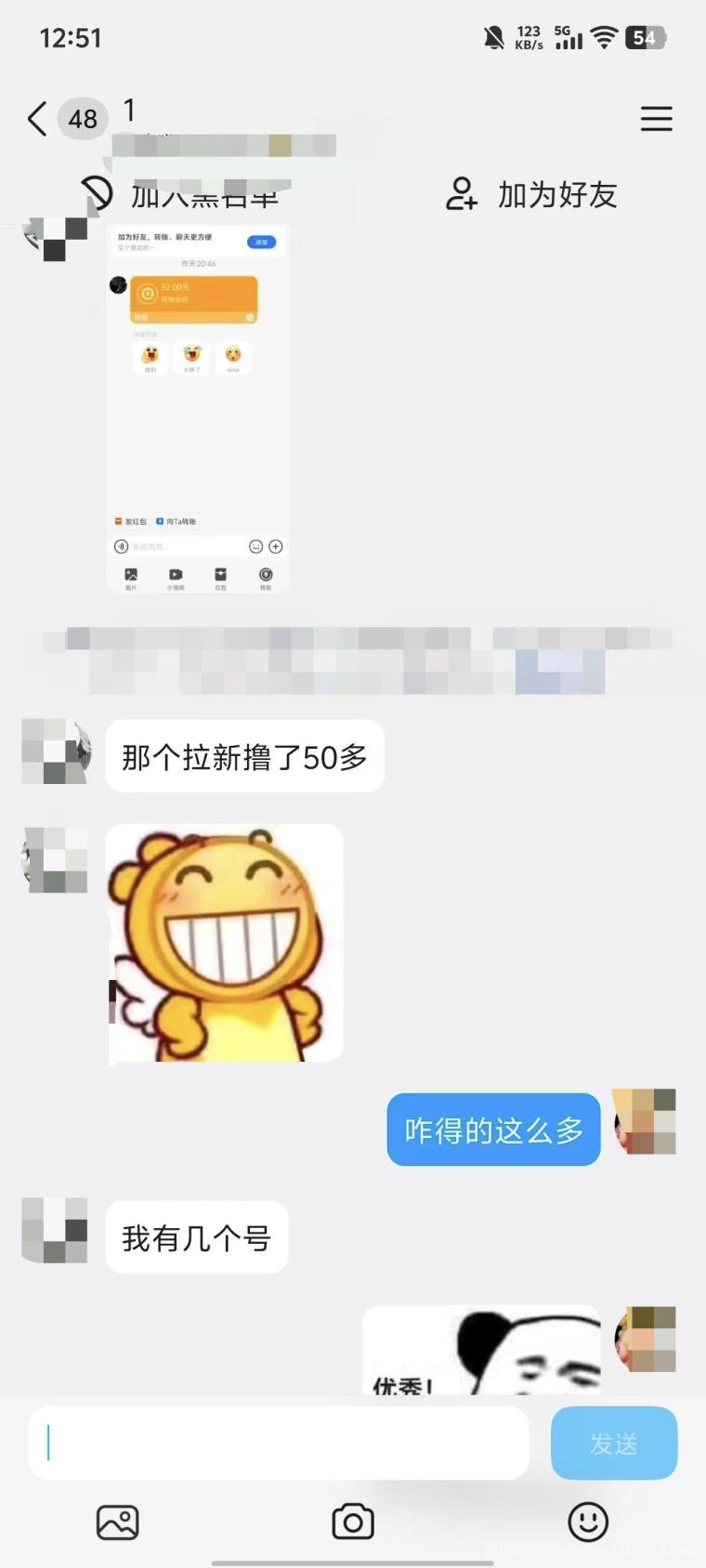Open the grinning yellow sticker image
Screen dimensions: 706x1568
pos(224,942)
